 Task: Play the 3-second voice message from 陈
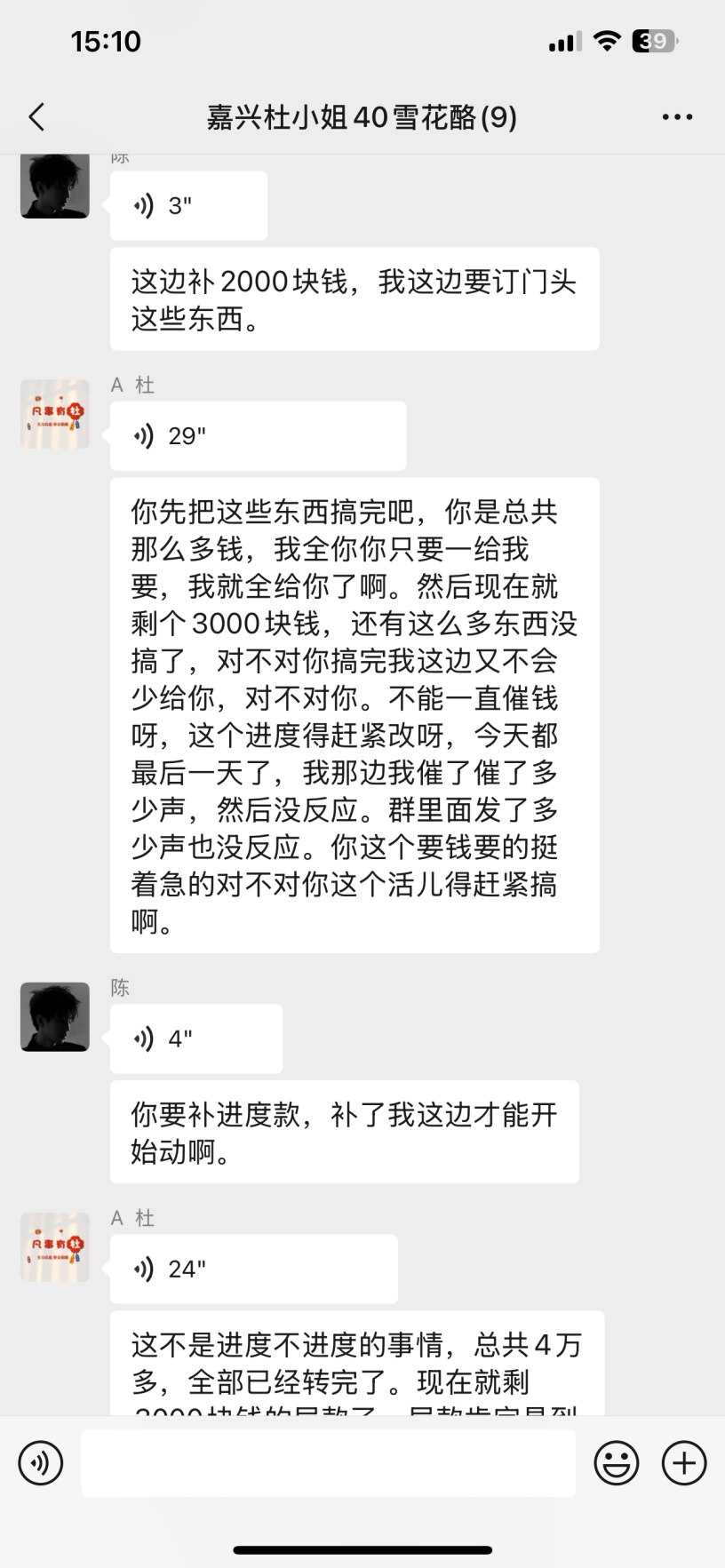pyautogui.click(x=187, y=206)
